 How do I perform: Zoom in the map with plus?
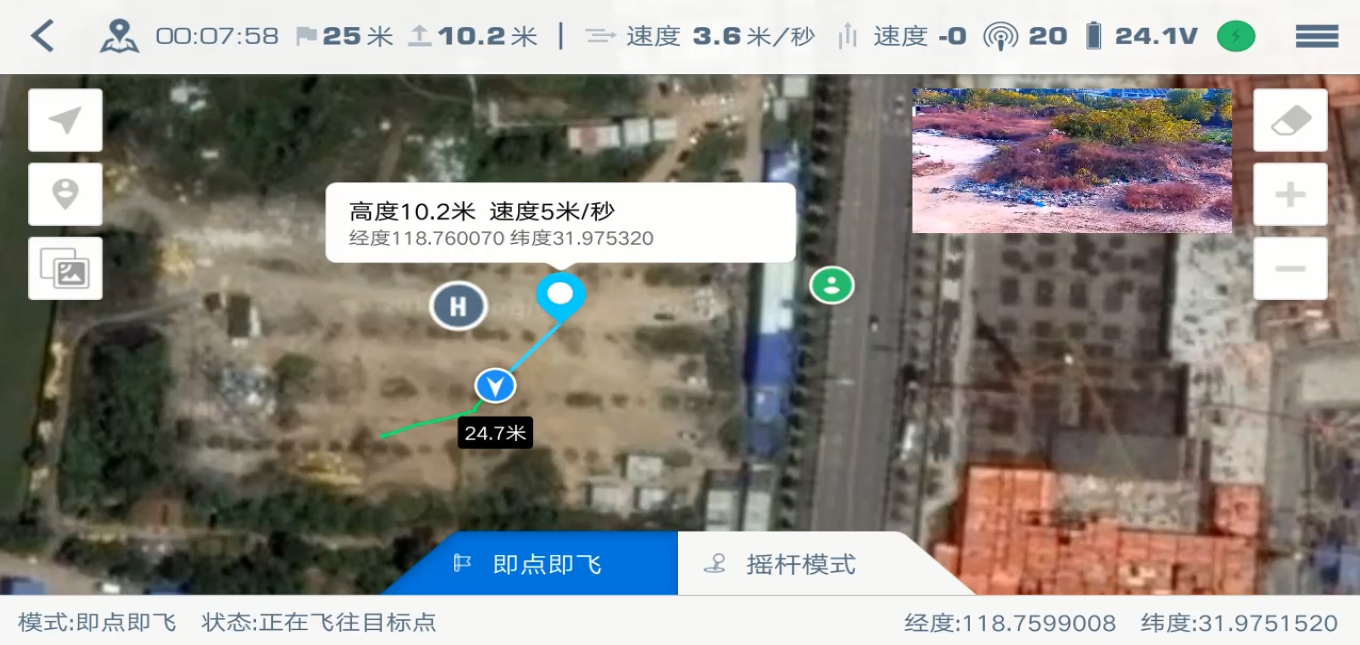click(1290, 194)
